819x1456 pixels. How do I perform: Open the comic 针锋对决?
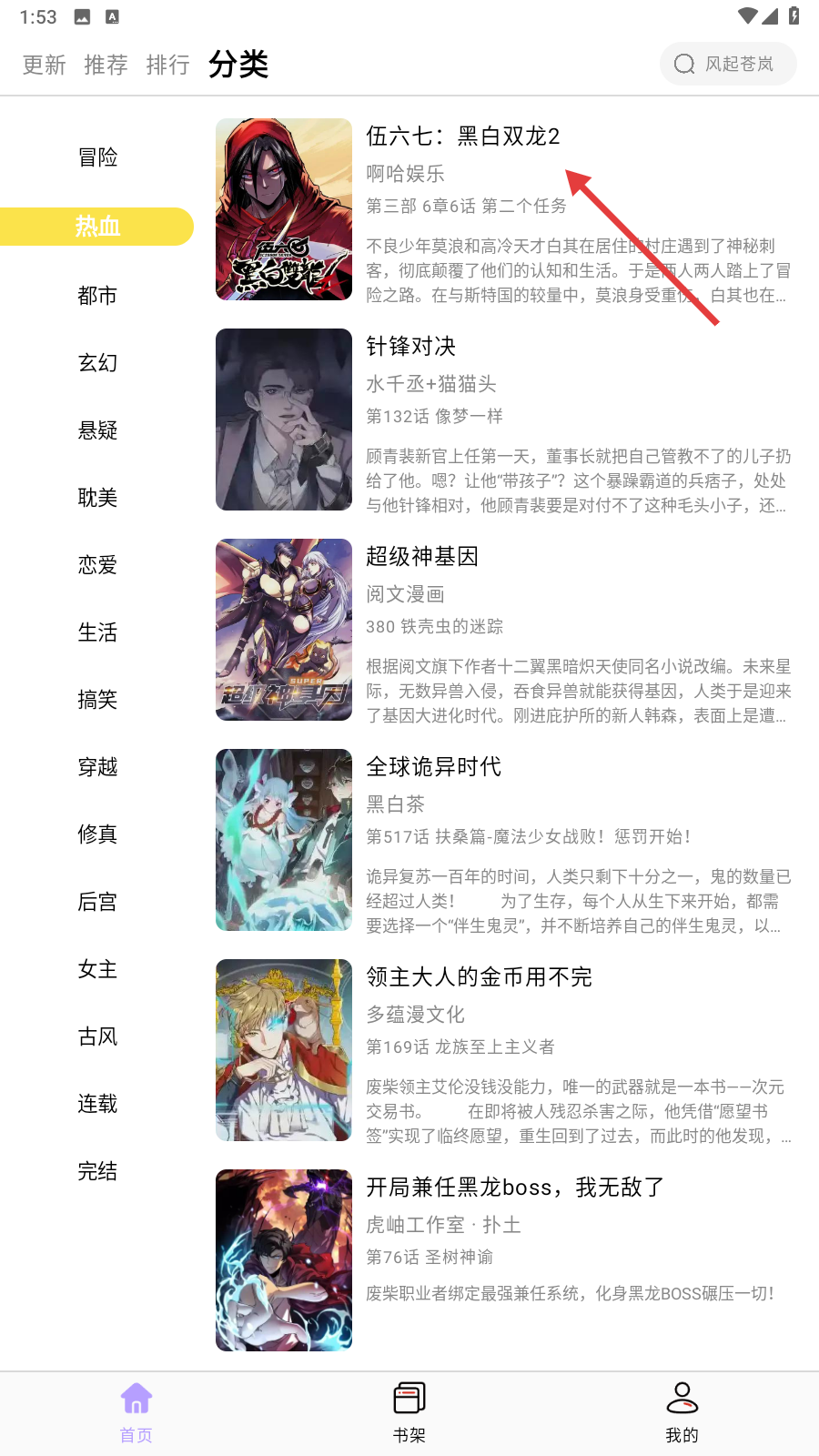click(504, 420)
